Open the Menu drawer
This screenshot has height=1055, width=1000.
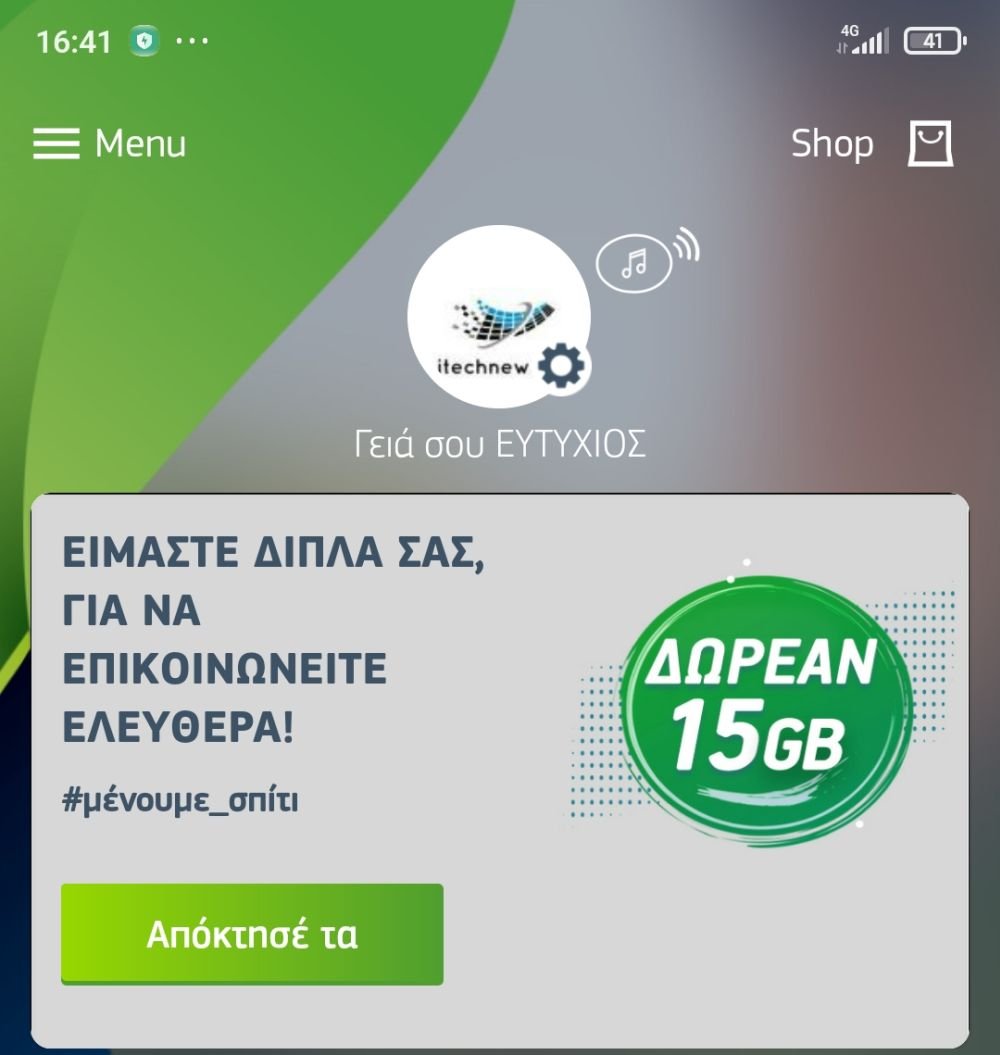(x=109, y=144)
